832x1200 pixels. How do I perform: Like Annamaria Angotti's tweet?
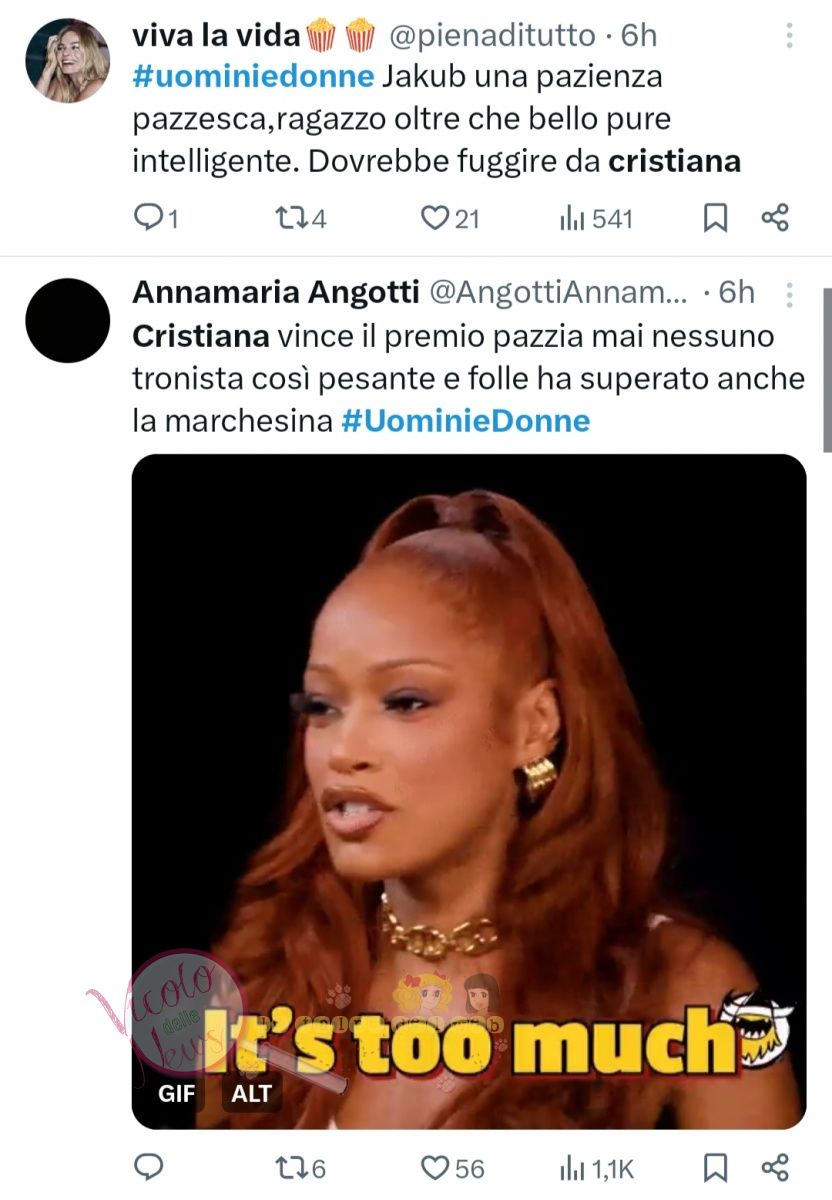coord(436,1167)
